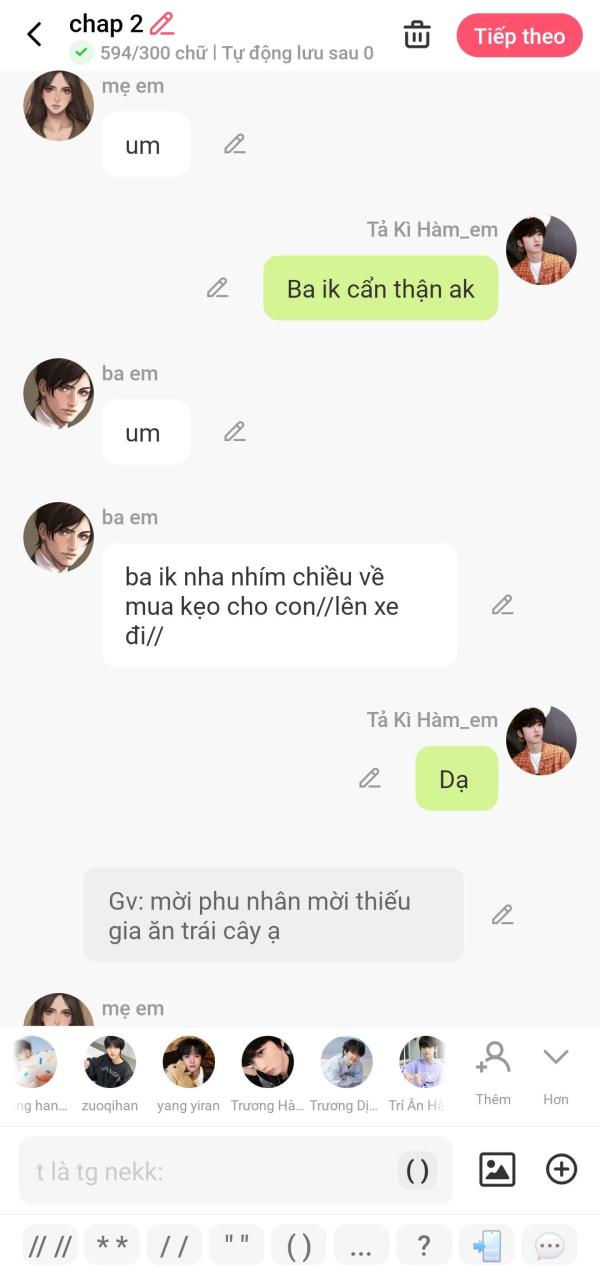
Task: Go back from chap 2
Action: (34, 35)
